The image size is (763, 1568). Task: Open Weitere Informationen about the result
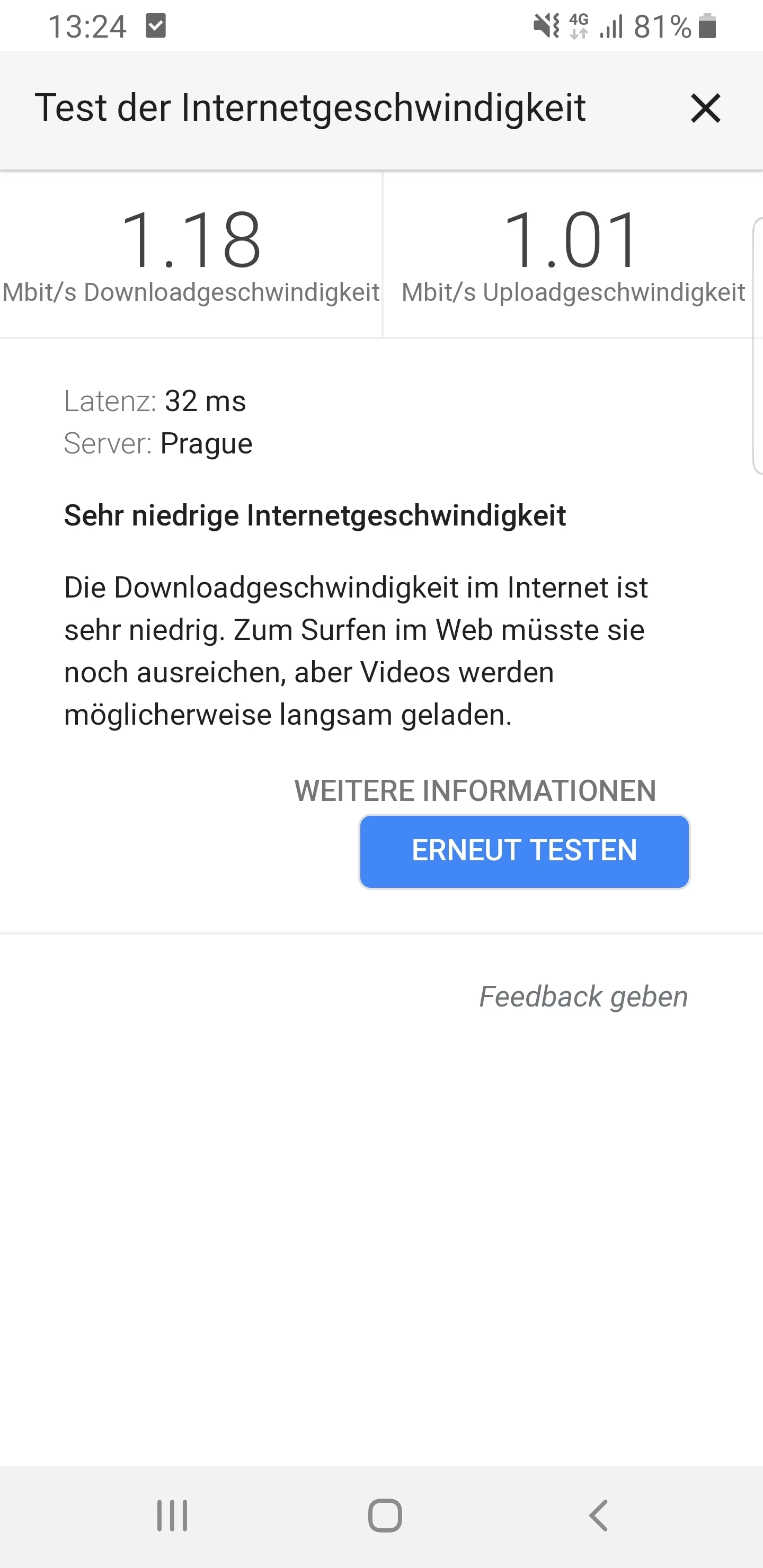[x=475, y=791]
